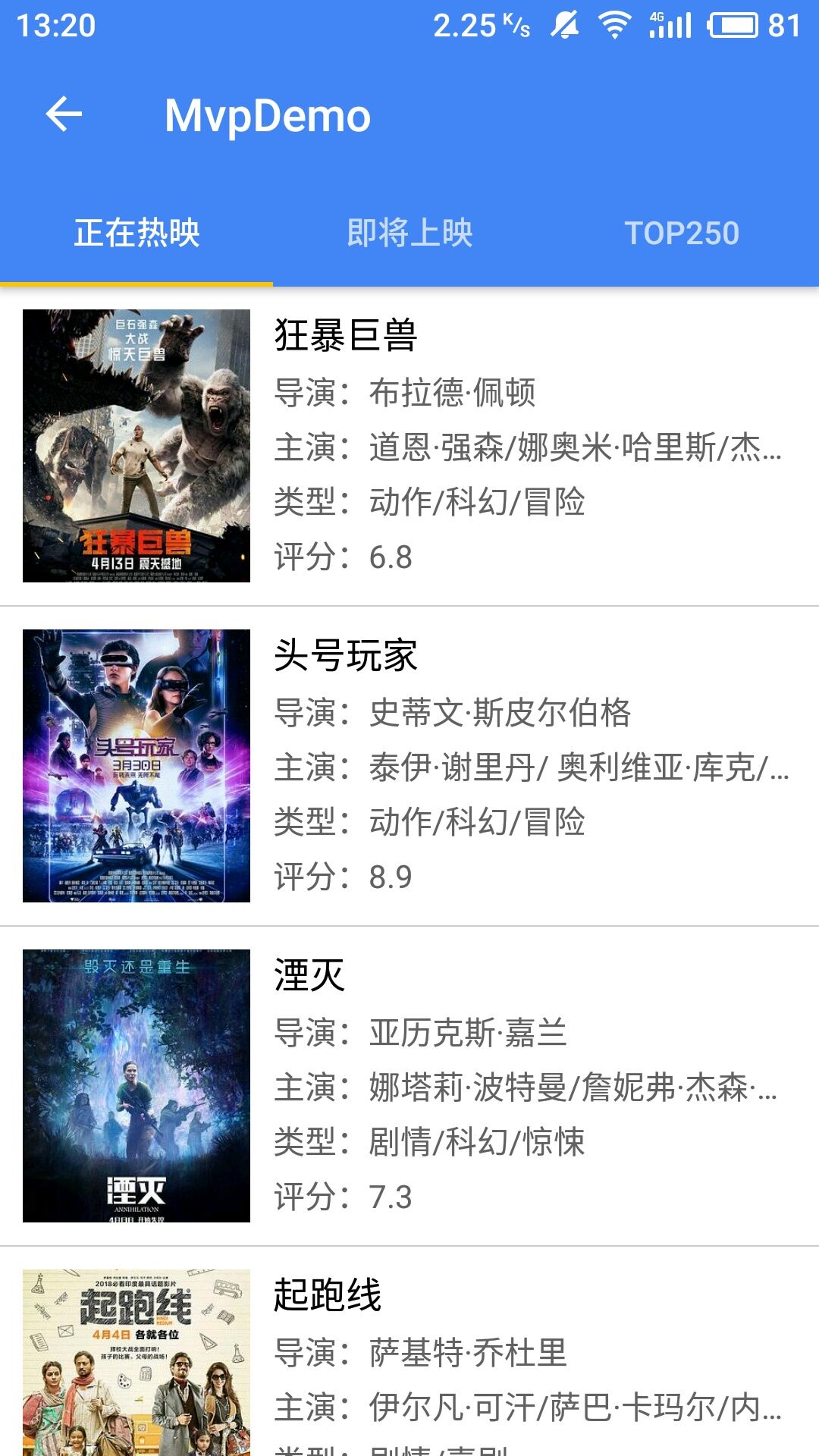The width and height of the screenshot is (819, 1456).
Task: Switch to the 即将上映 tab
Action: click(409, 233)
